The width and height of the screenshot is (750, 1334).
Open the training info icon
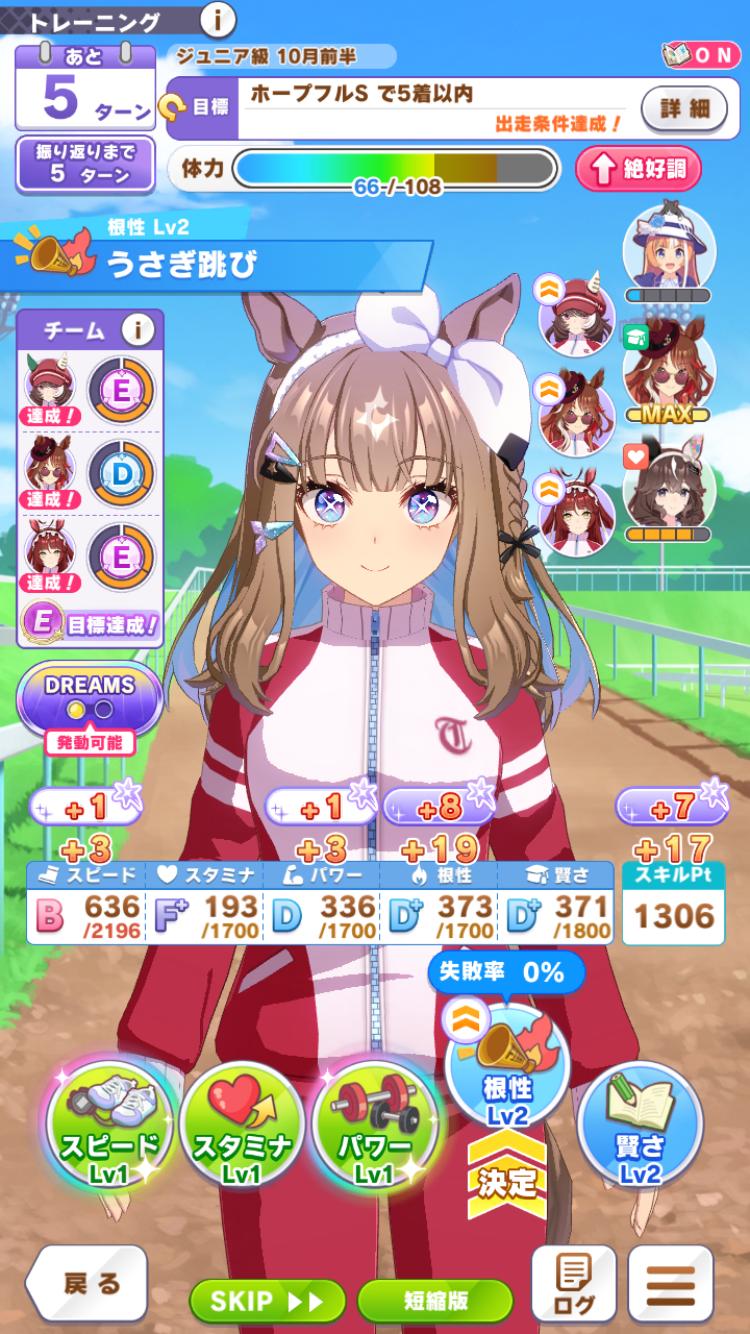click(218, 19)
